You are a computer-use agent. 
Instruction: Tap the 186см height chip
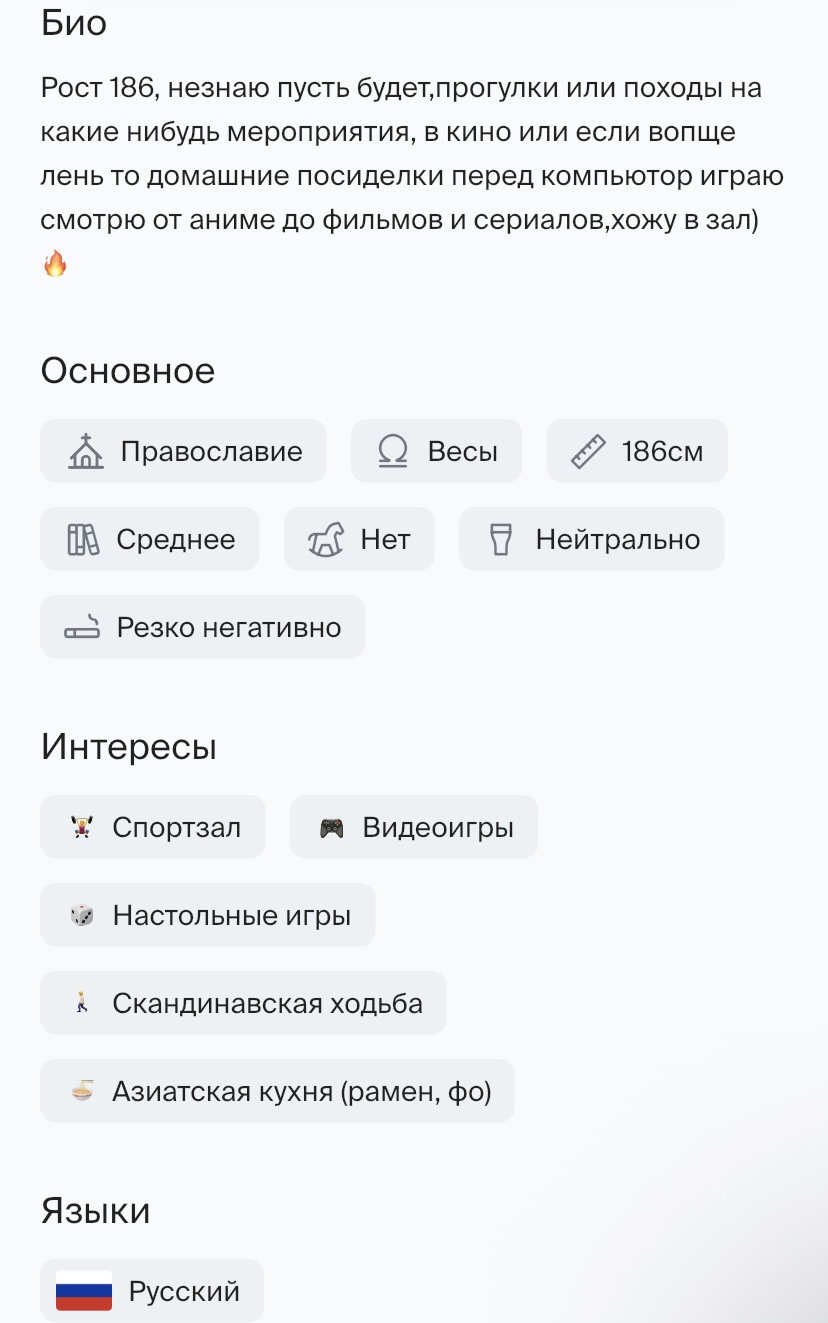pyautogui.click(x=637, y=451)
